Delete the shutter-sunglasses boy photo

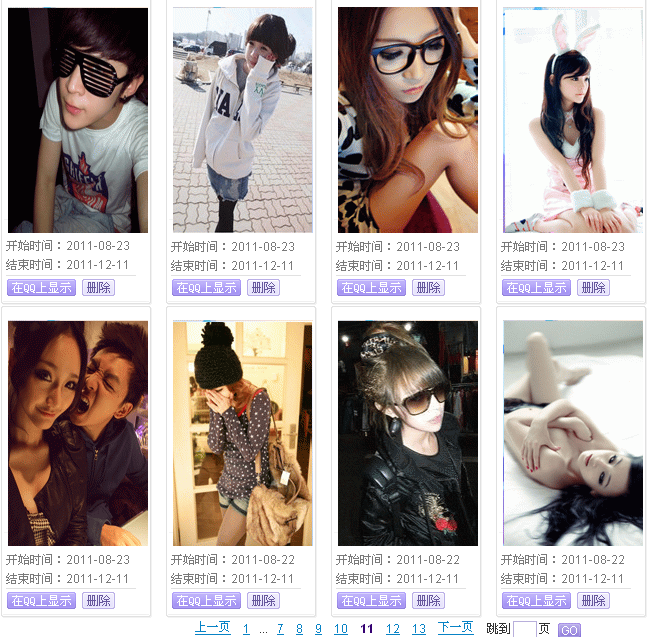click(98, 287)
